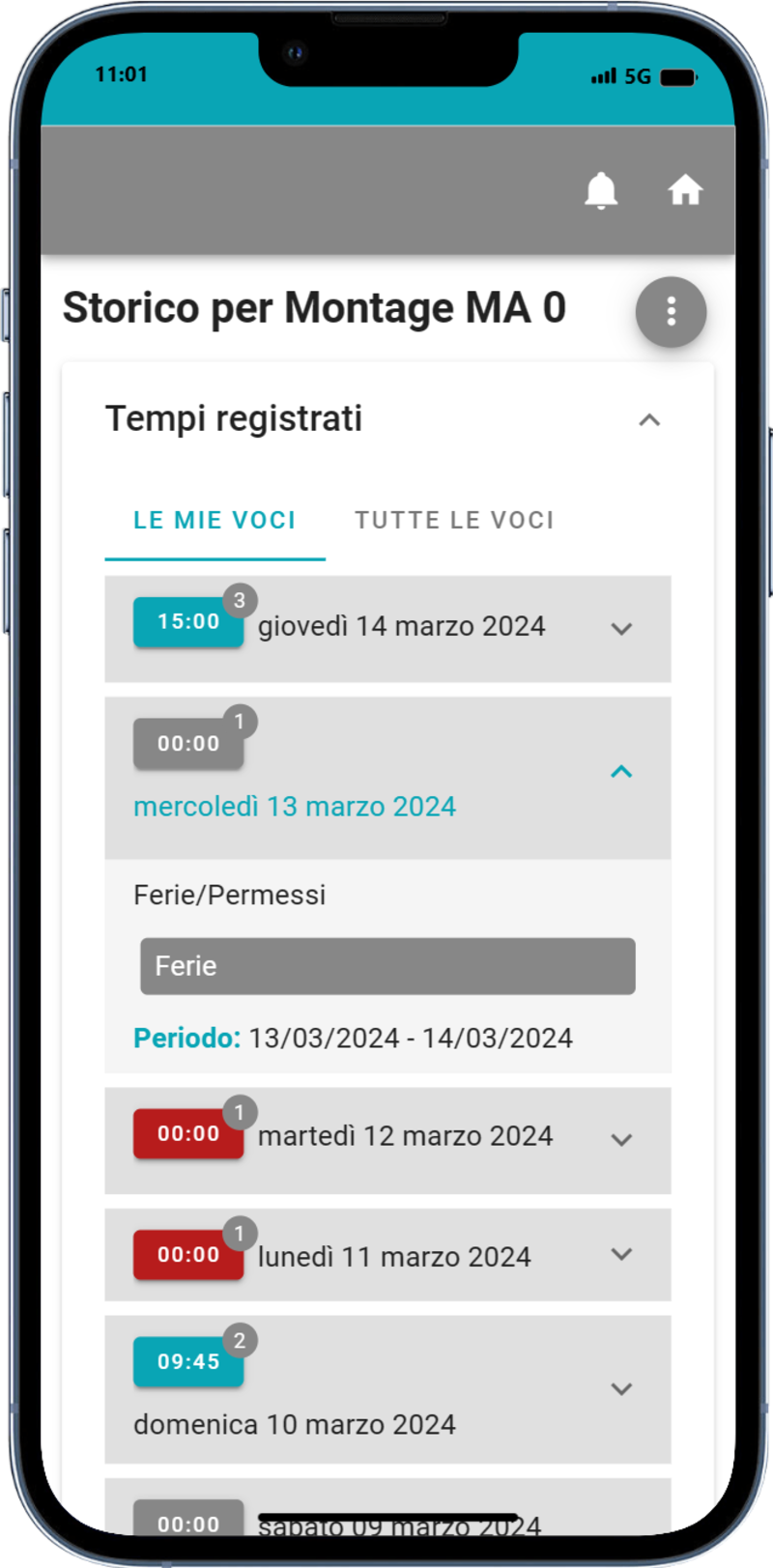The height and width of the screenshot is (1568, 773).
Task: Expand giovedì 14 marzo 2024 entry
Action: pyautogui.click(x=621, y=629)
